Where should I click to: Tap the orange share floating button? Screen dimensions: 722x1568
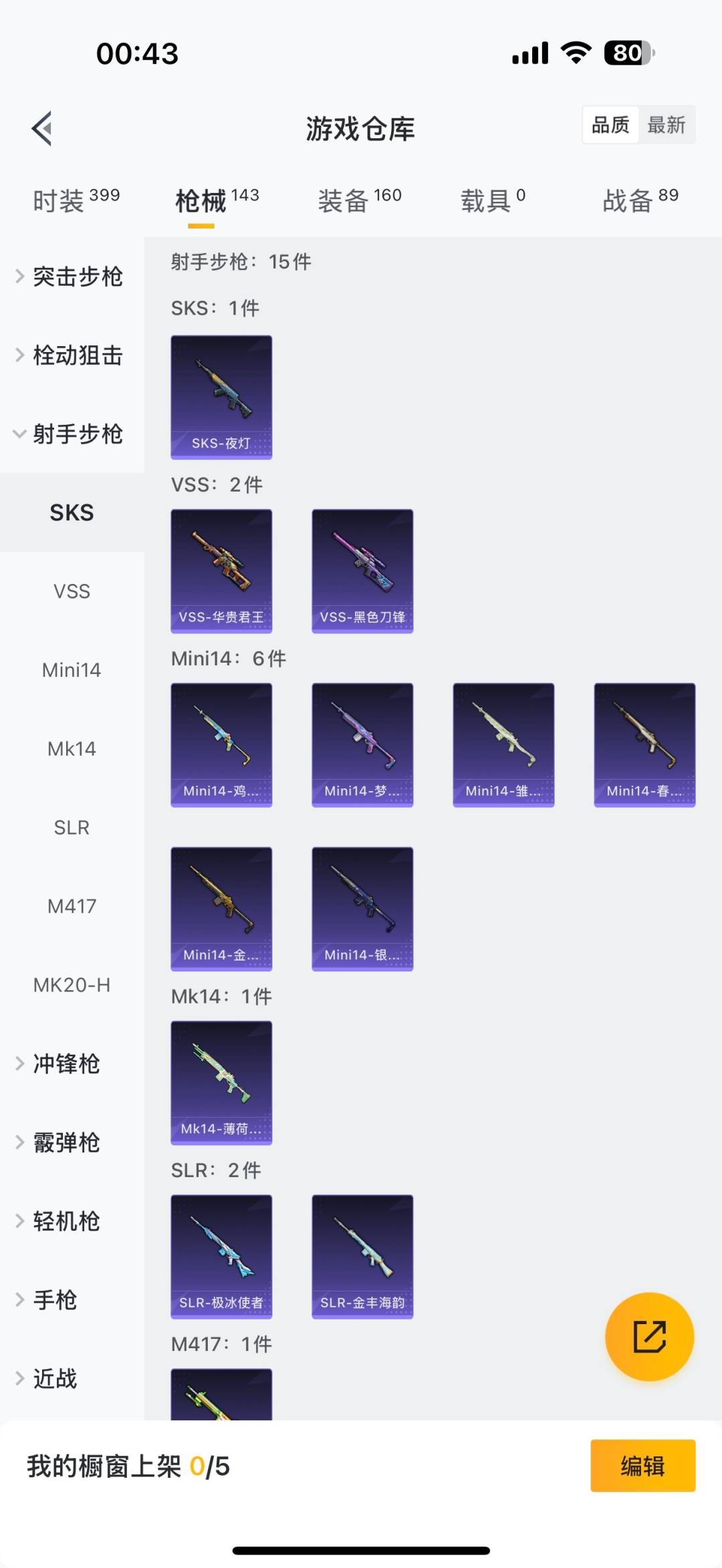649,1336
